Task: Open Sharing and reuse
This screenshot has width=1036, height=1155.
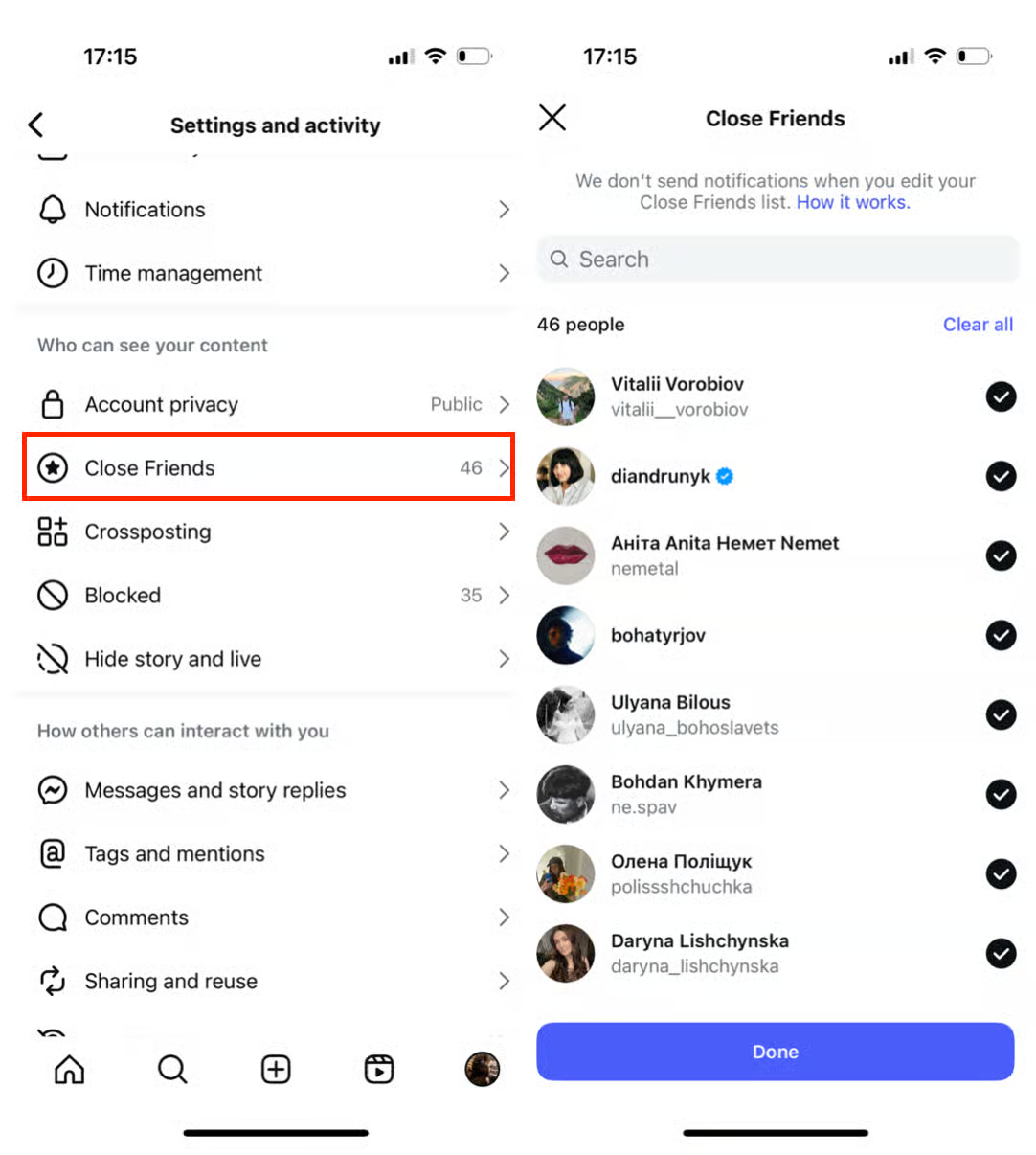Action: tap(268, 981)
